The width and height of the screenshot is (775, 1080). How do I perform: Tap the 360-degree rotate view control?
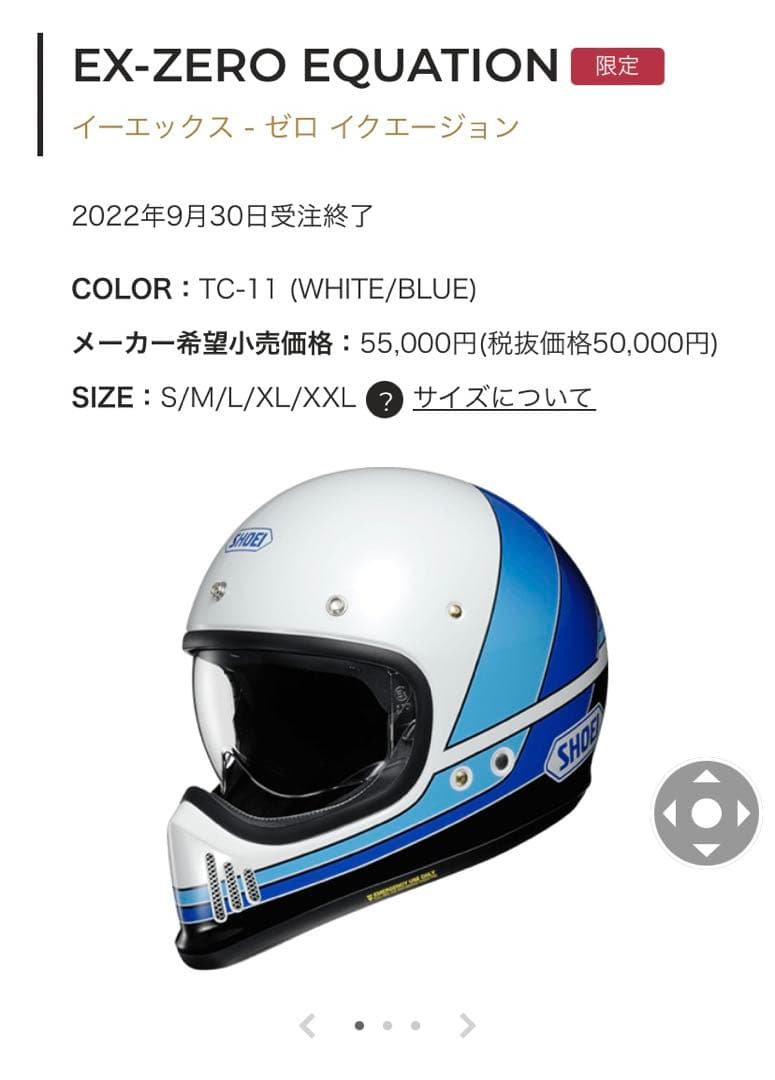pyautogui.click(x=706, y=812)
